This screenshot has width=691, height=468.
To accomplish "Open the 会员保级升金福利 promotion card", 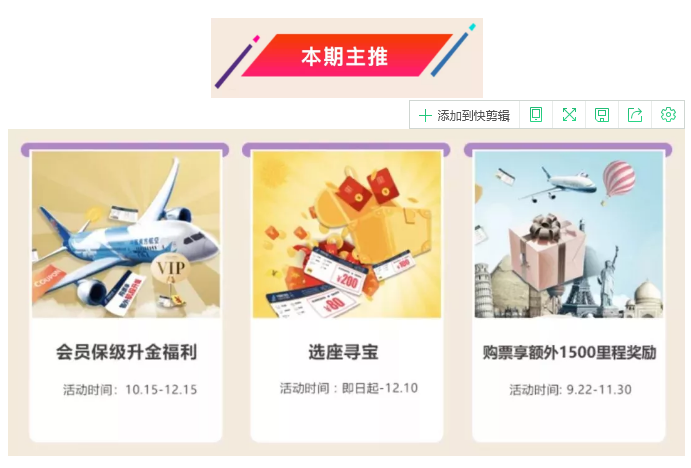I will [x=126, y=295].
